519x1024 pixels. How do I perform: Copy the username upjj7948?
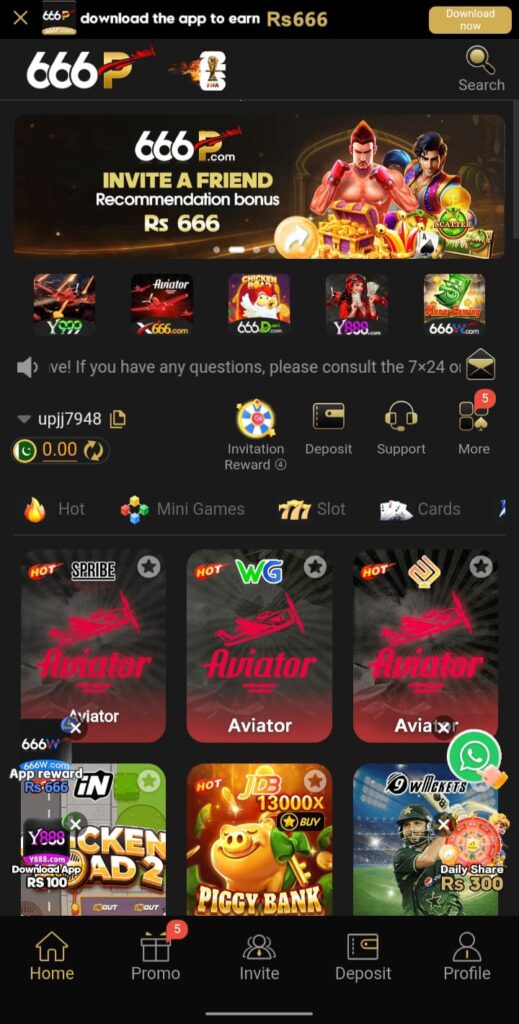[x=118, y=419]
